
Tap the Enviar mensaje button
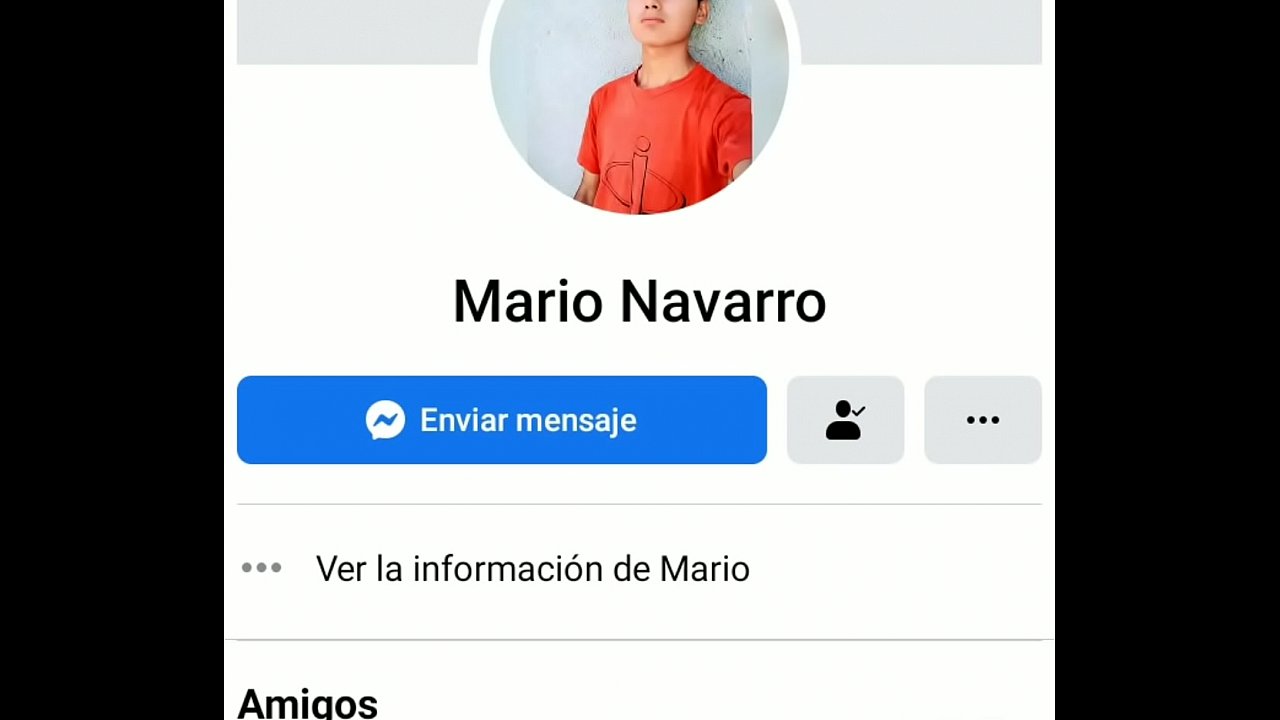pyautogui.click(x=501, y=420)
